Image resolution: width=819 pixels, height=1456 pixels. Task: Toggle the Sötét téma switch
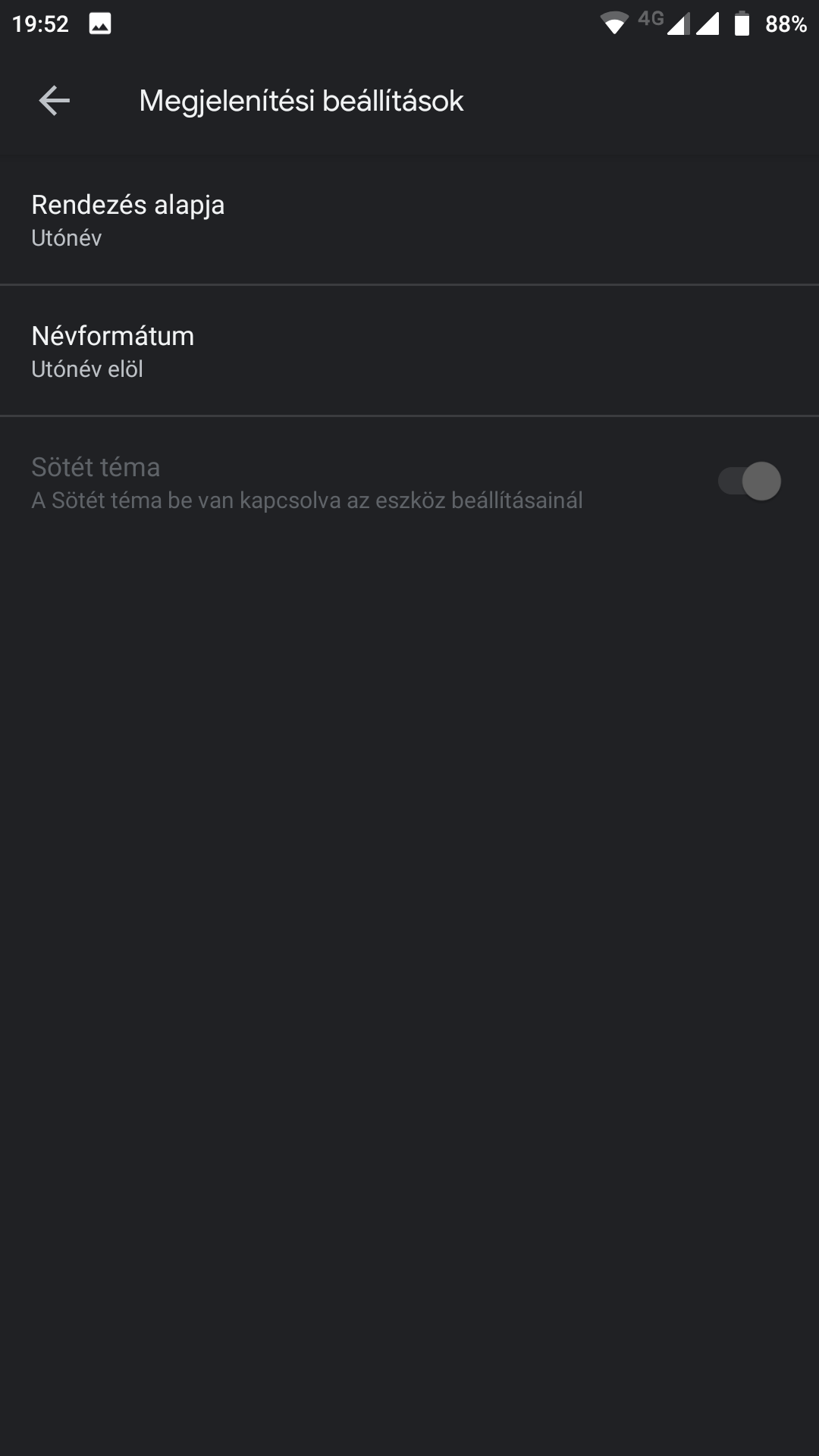click(749, 482)
